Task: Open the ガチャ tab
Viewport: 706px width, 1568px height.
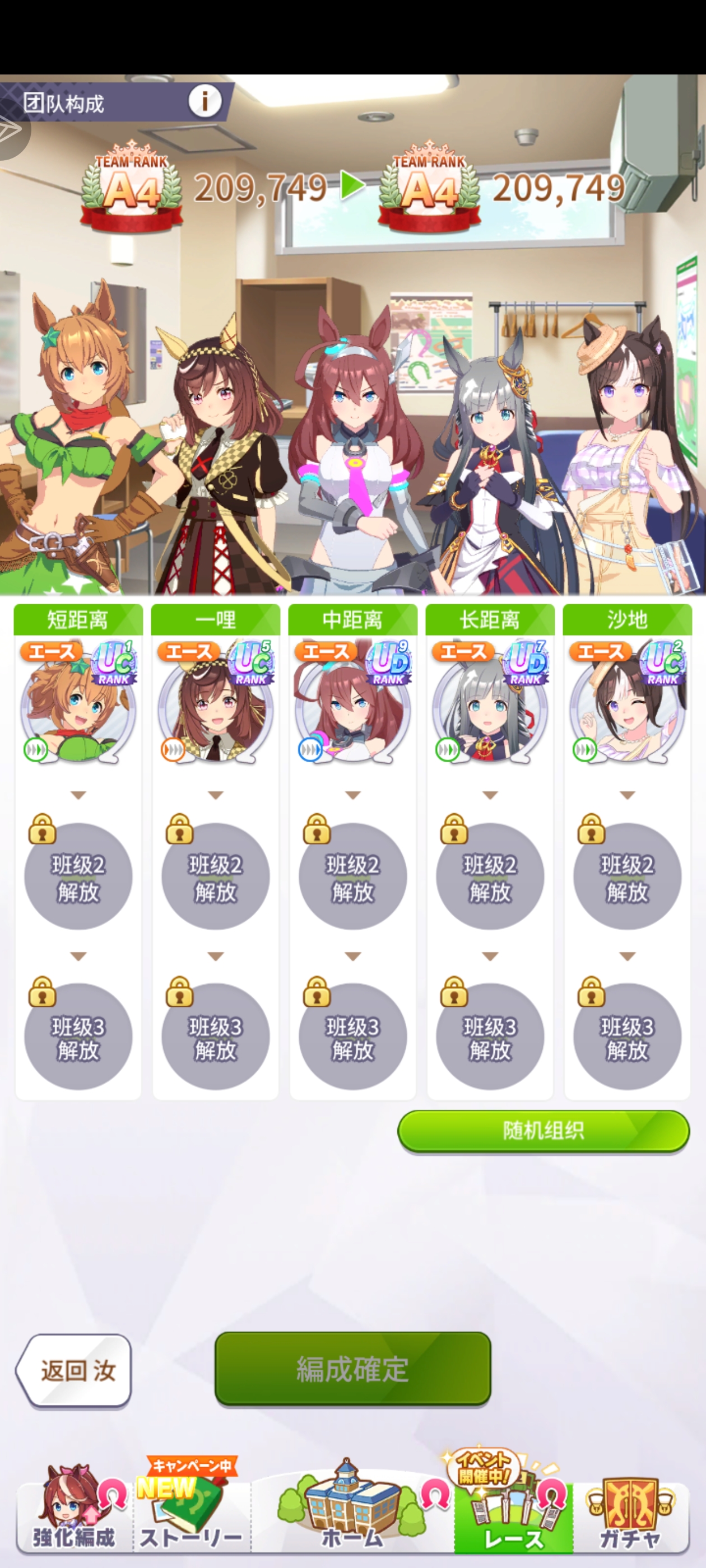Action: (x=630, y=1516)
